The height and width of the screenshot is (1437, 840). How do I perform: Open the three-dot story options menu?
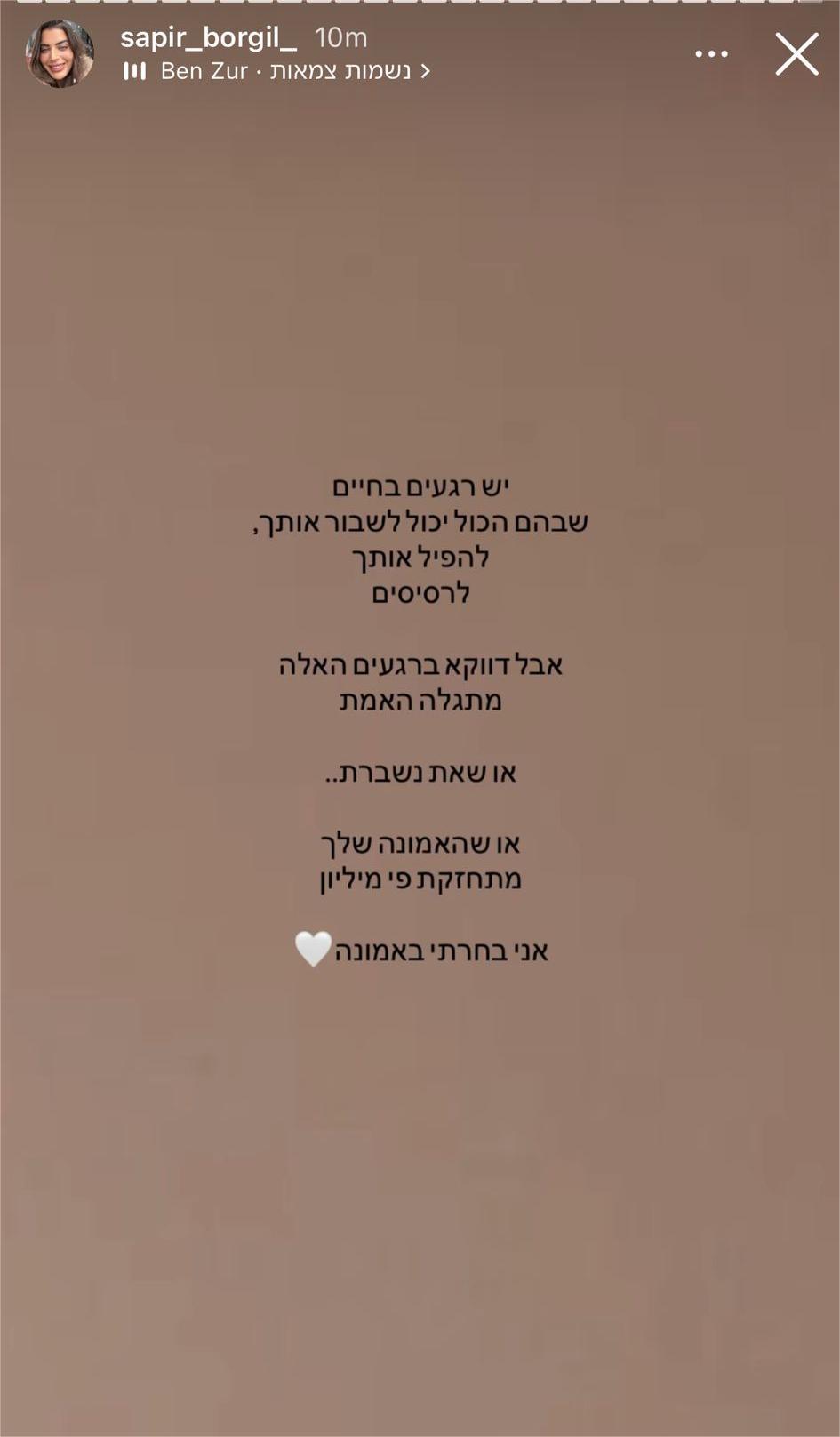tap(711, 54)
